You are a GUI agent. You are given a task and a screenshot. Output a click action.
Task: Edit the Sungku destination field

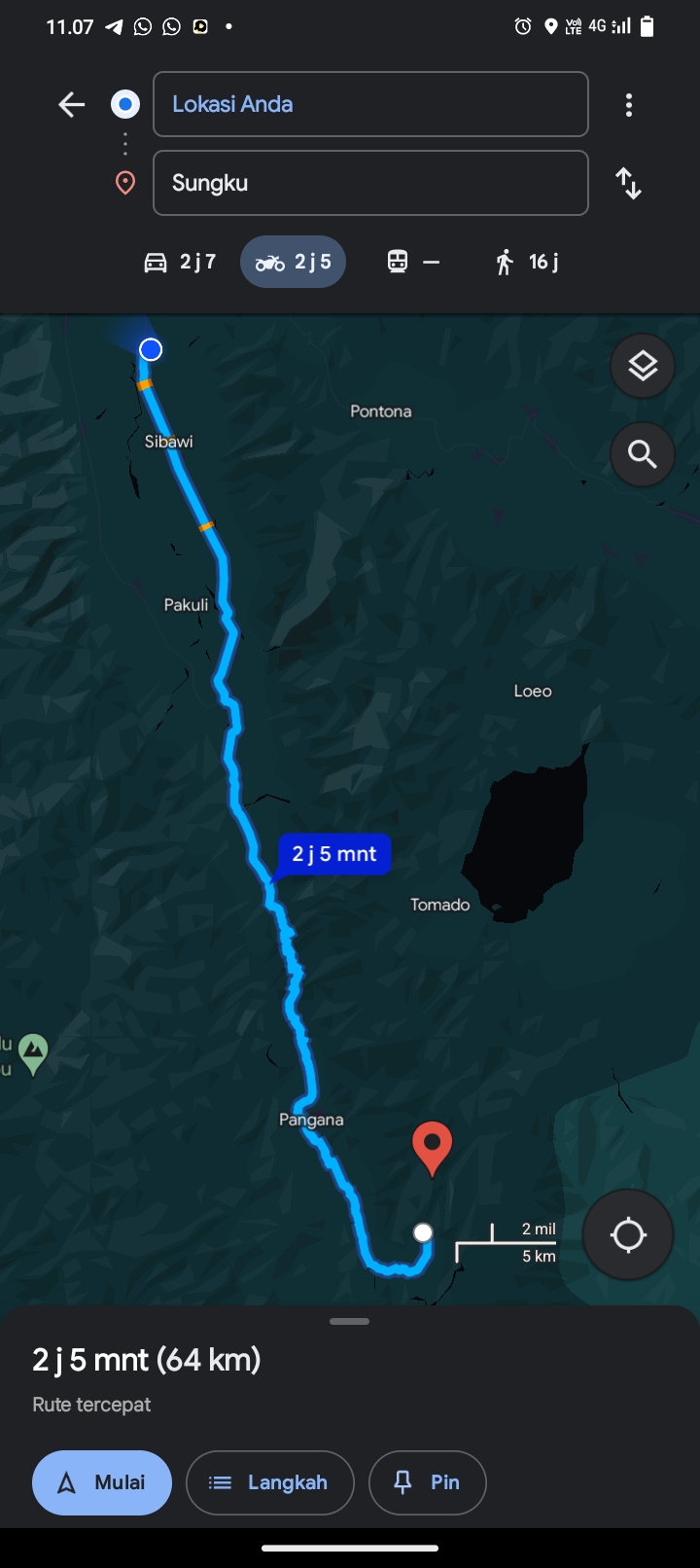tap(370, 183)
